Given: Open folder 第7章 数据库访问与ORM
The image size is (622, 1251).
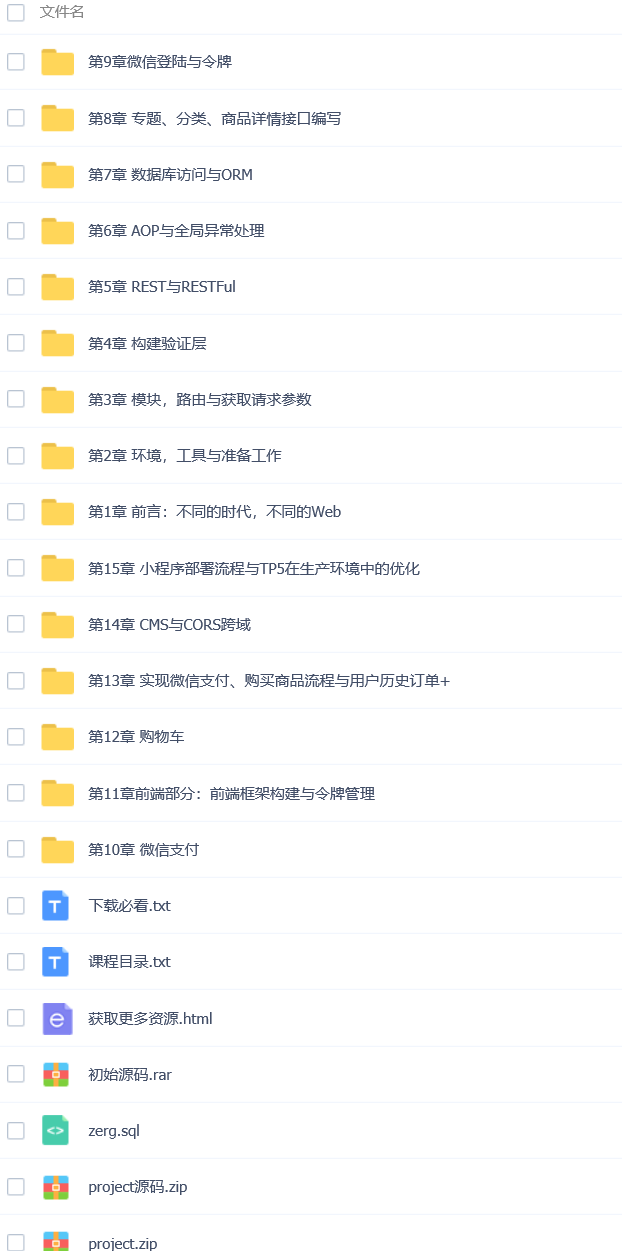Looking at the screenshot, I should click(170, 174).
